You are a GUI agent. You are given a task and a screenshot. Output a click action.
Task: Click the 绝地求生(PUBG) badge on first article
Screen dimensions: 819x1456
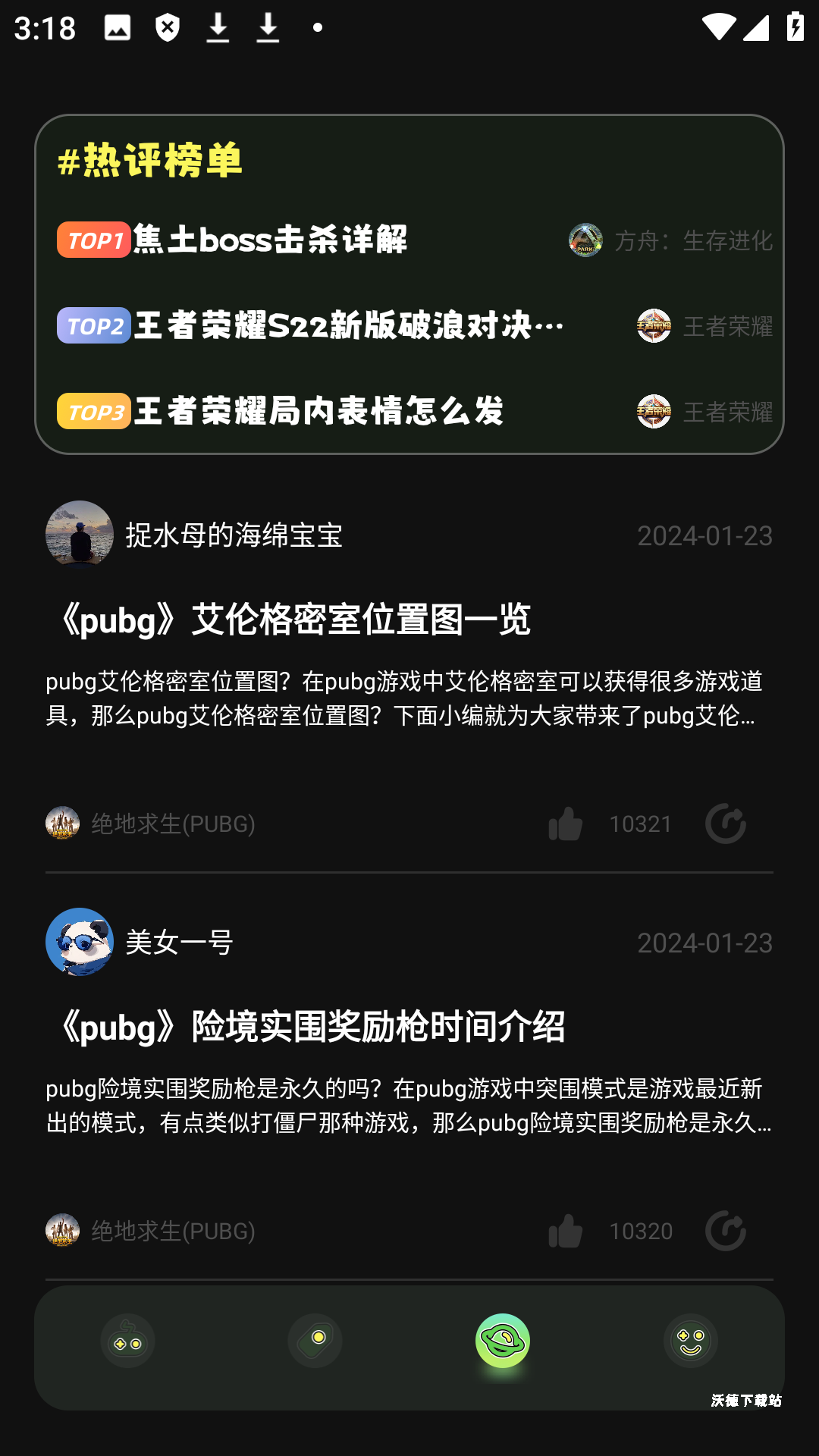coord(152,824)
